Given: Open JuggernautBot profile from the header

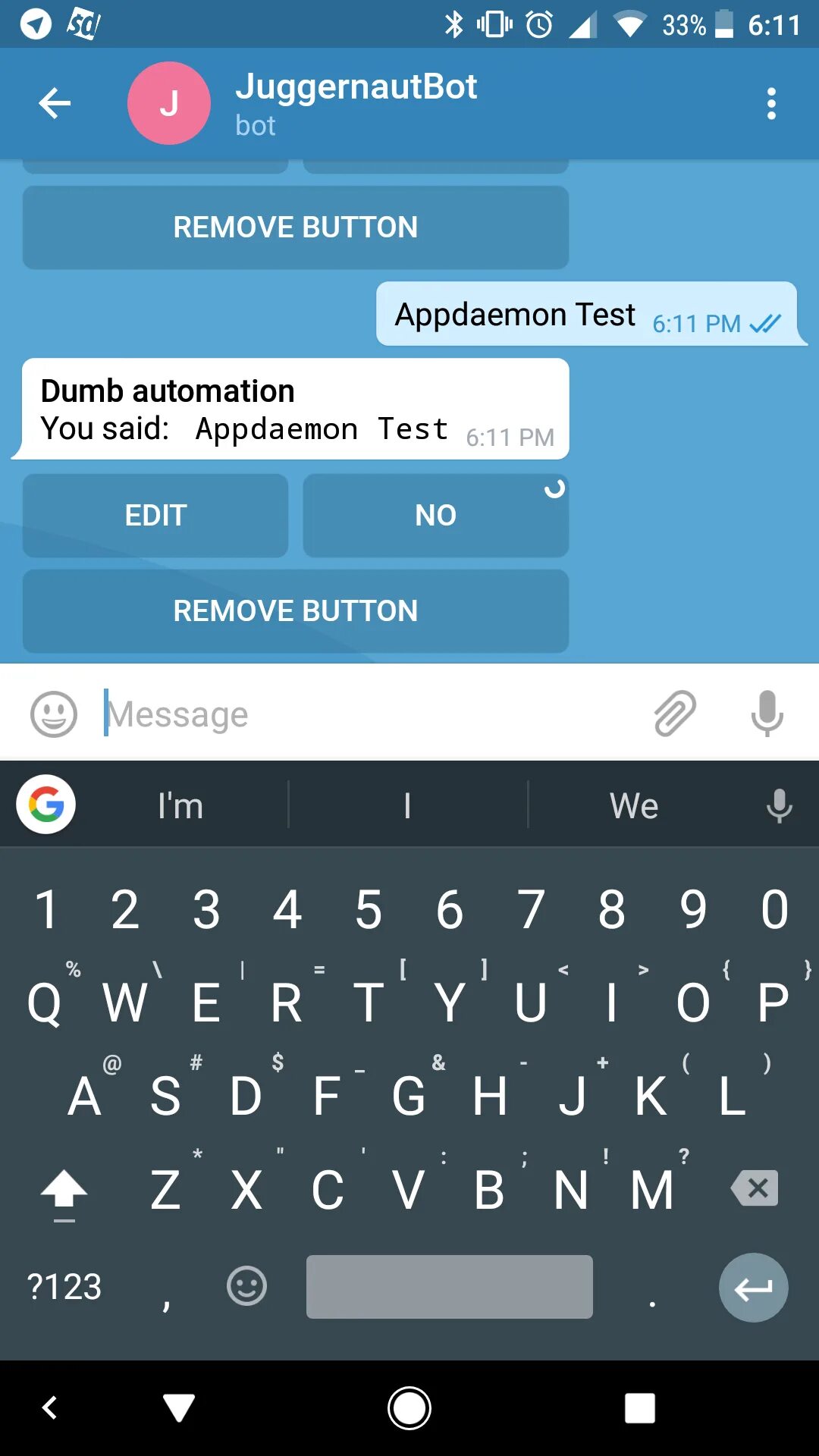Looking at the screenshot, I should click(356, 104).
